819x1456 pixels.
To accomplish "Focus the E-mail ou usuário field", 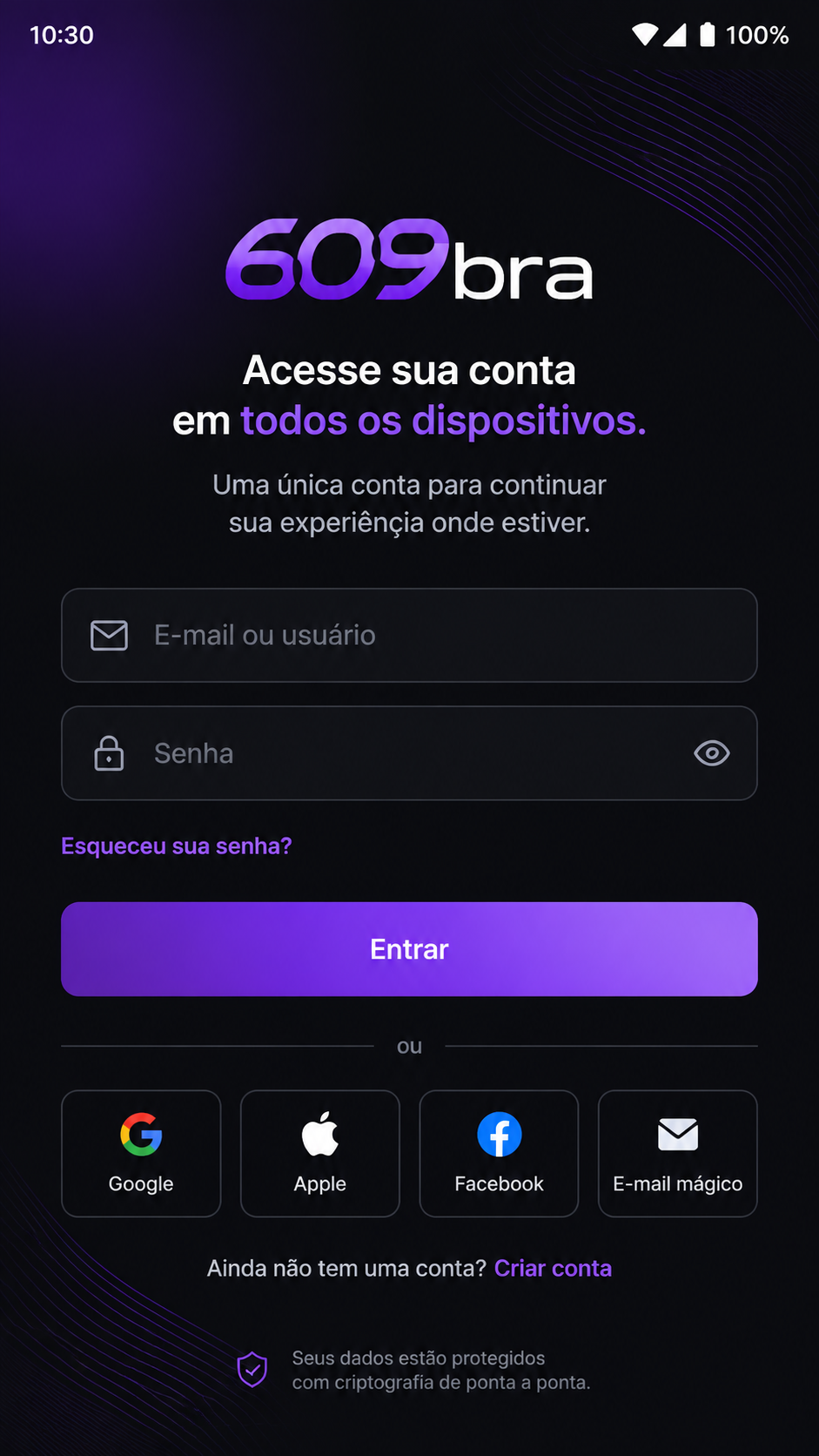I will (409, 635).
